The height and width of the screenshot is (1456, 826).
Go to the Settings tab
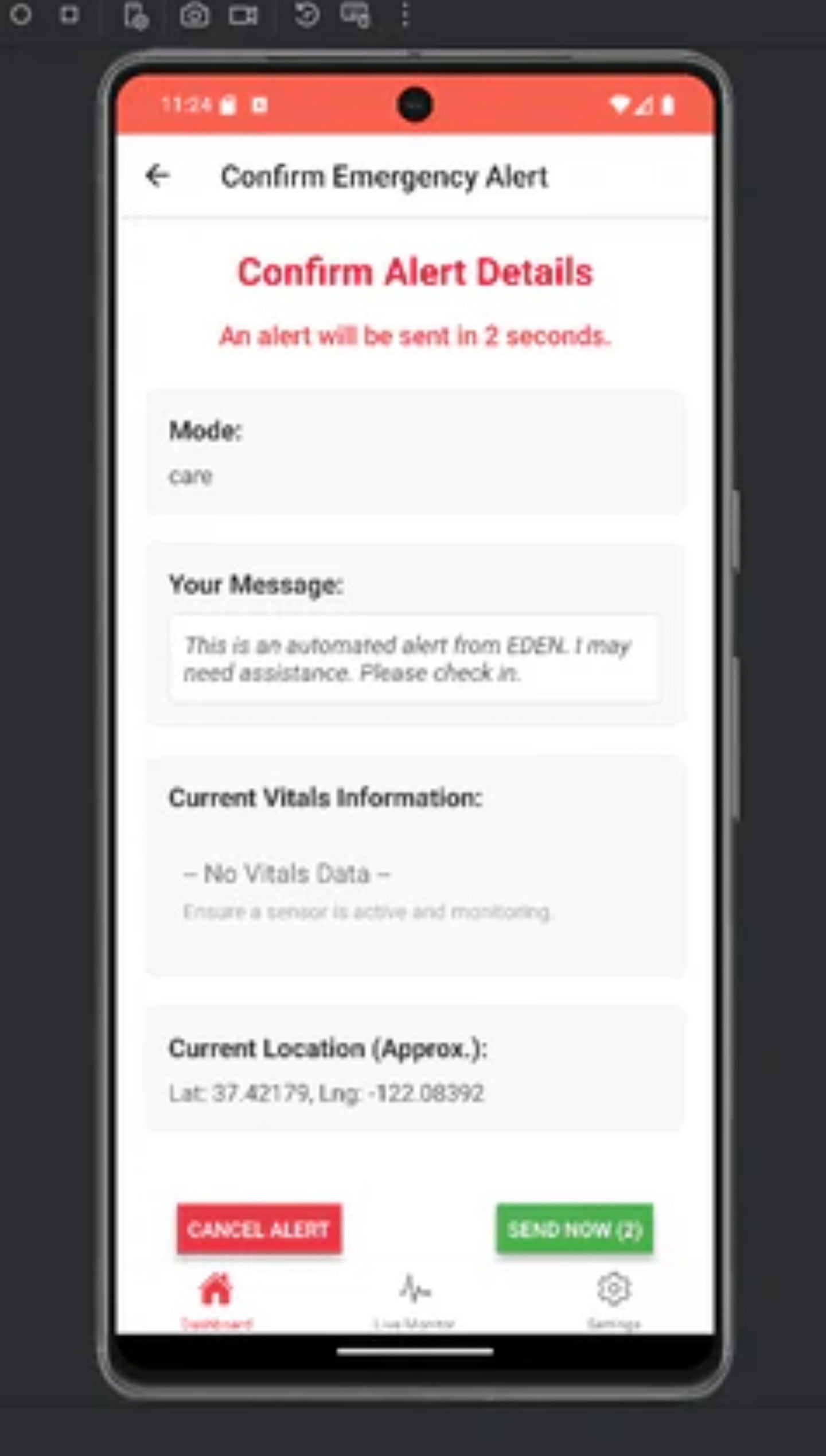click(613, 1298)
